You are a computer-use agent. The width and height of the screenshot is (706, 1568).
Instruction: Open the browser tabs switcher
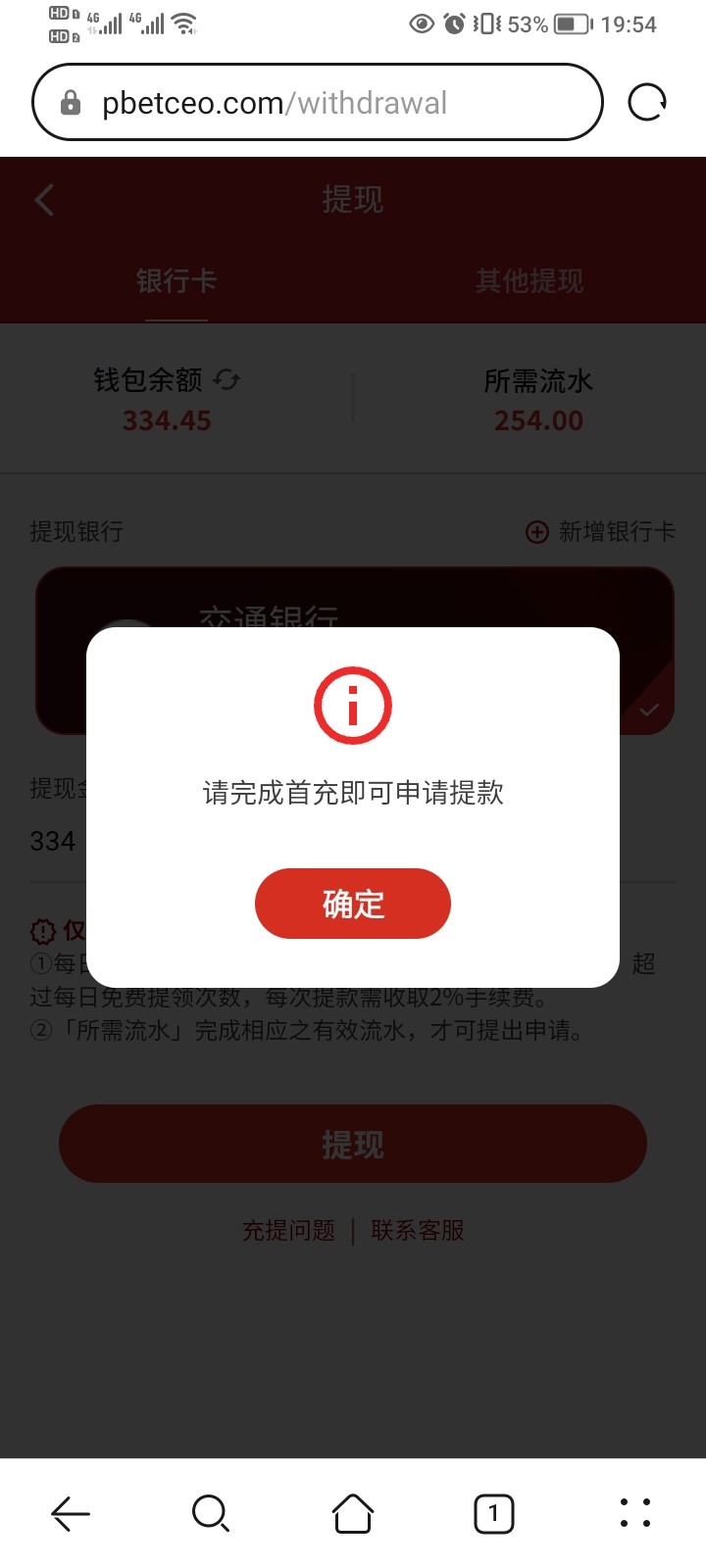click(x=494, y=1514)
